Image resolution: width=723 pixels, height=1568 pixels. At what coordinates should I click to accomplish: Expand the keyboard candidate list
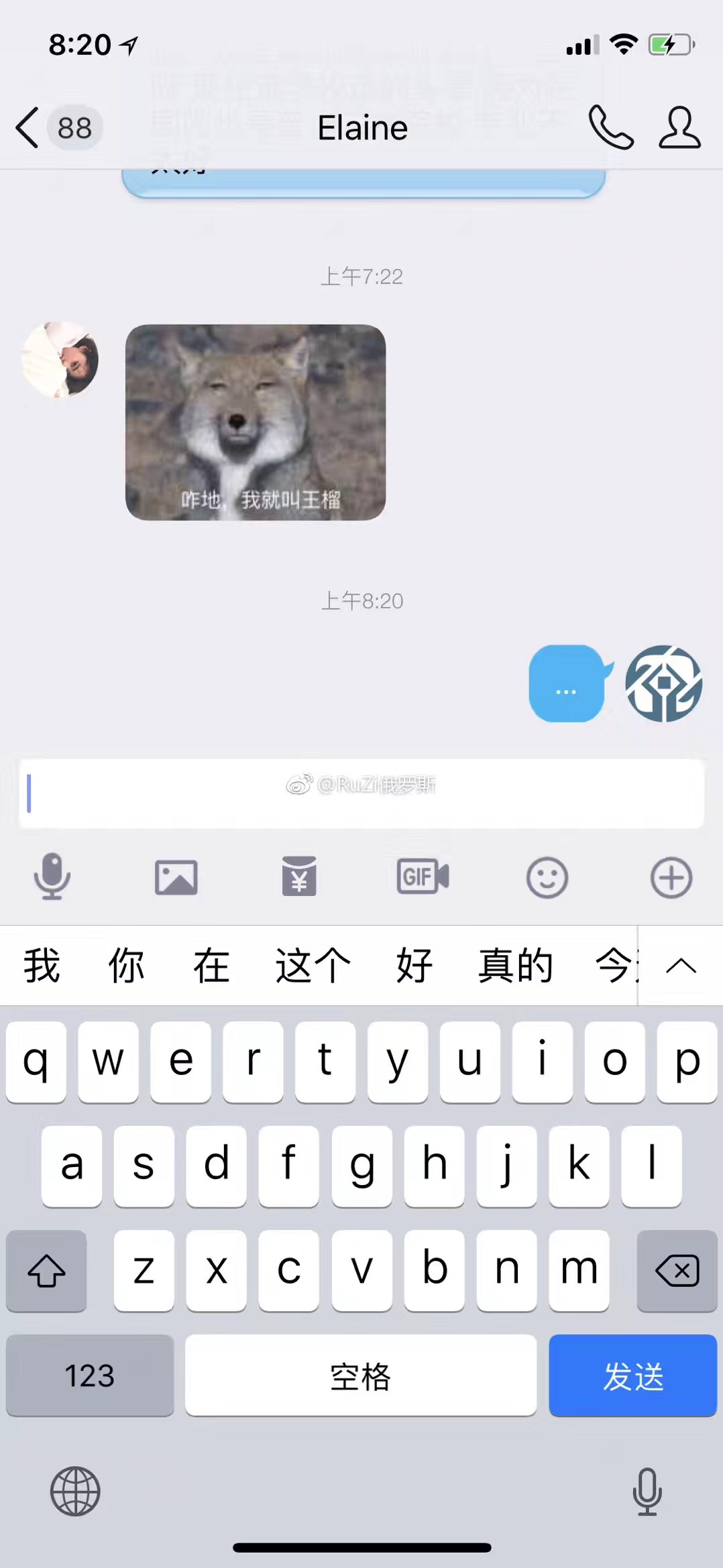(x=681, y=966)
